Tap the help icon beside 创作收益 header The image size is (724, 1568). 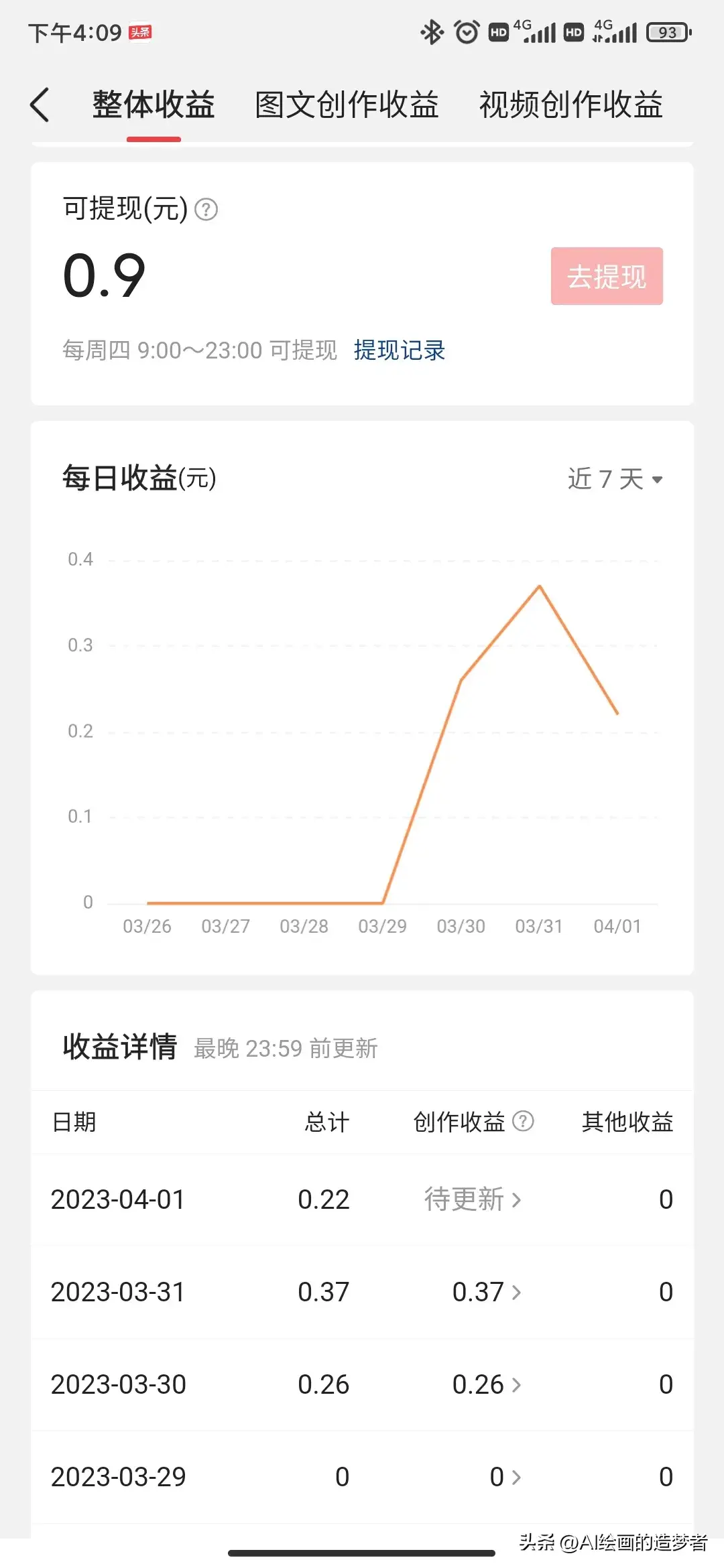tap(523, 1121)
